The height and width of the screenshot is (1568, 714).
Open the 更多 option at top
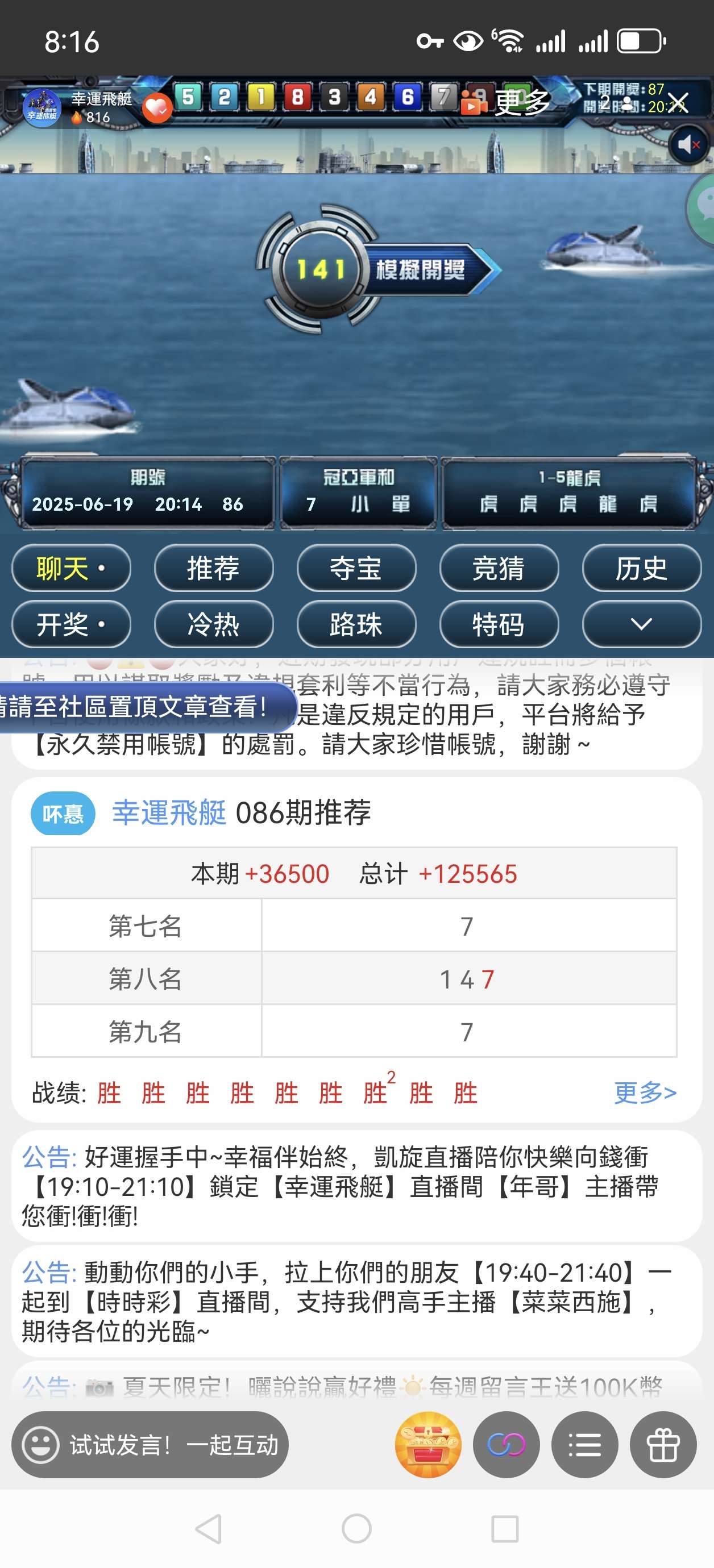tap(521, 103)
